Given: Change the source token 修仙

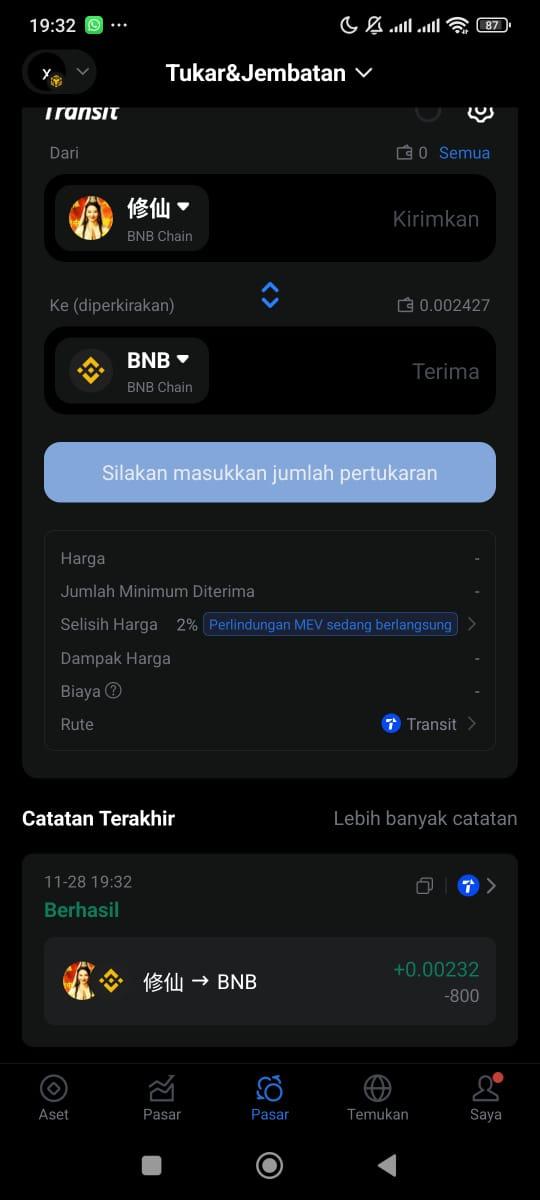Looking at the screenshot, I should (x=131, y=218).
